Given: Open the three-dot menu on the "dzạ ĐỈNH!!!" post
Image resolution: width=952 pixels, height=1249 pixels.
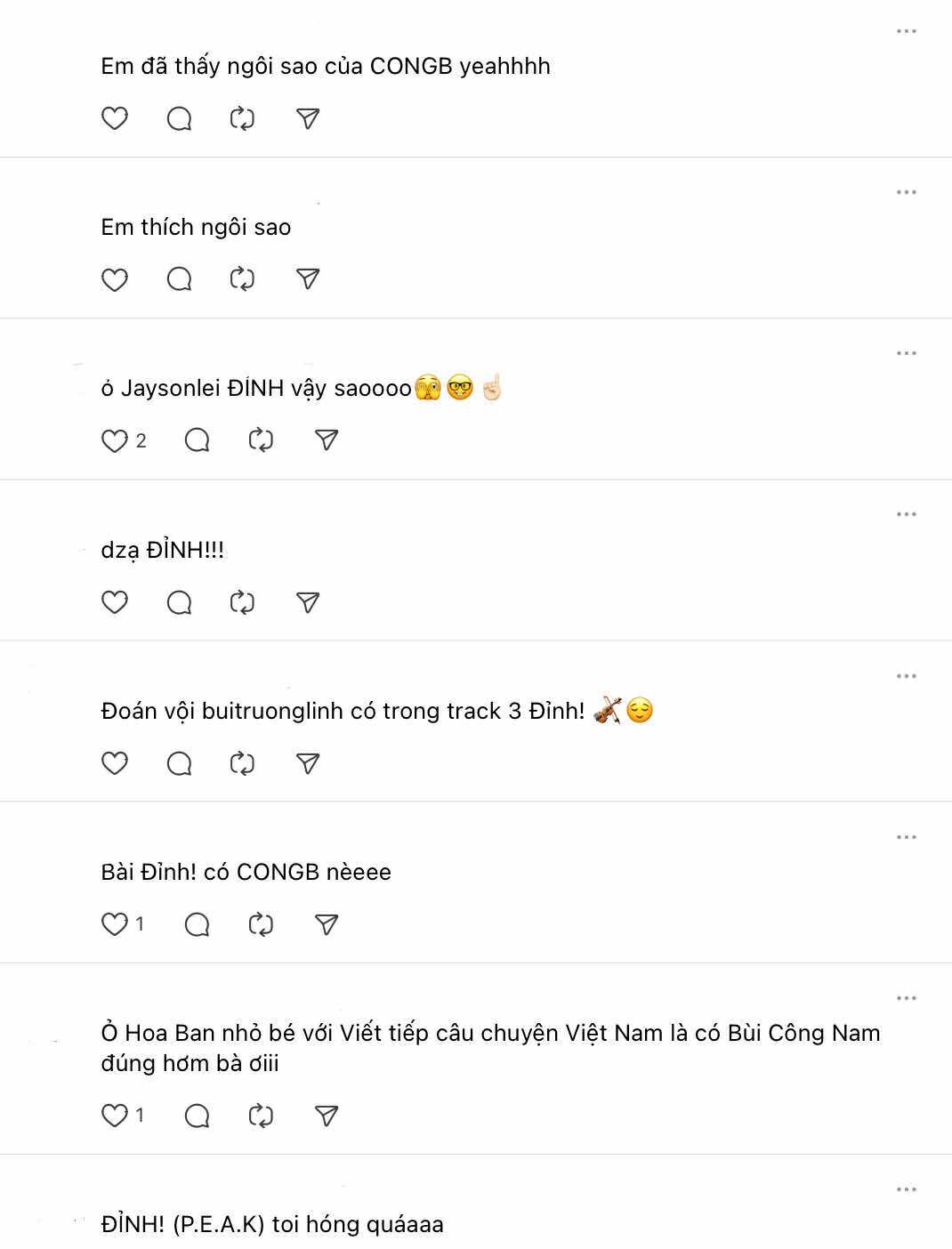Looking at the screenshot, I should point(907,513).
